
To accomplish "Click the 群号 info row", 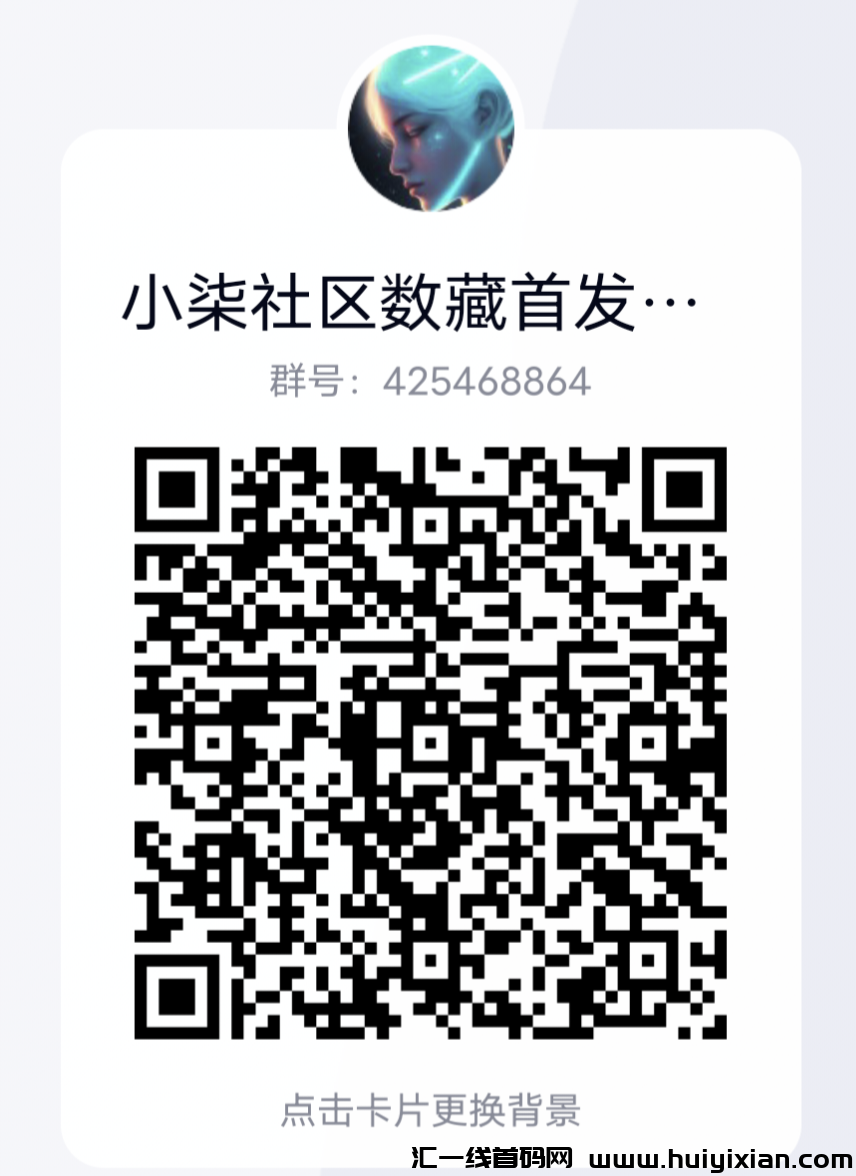I will click(x=428, y=382).
